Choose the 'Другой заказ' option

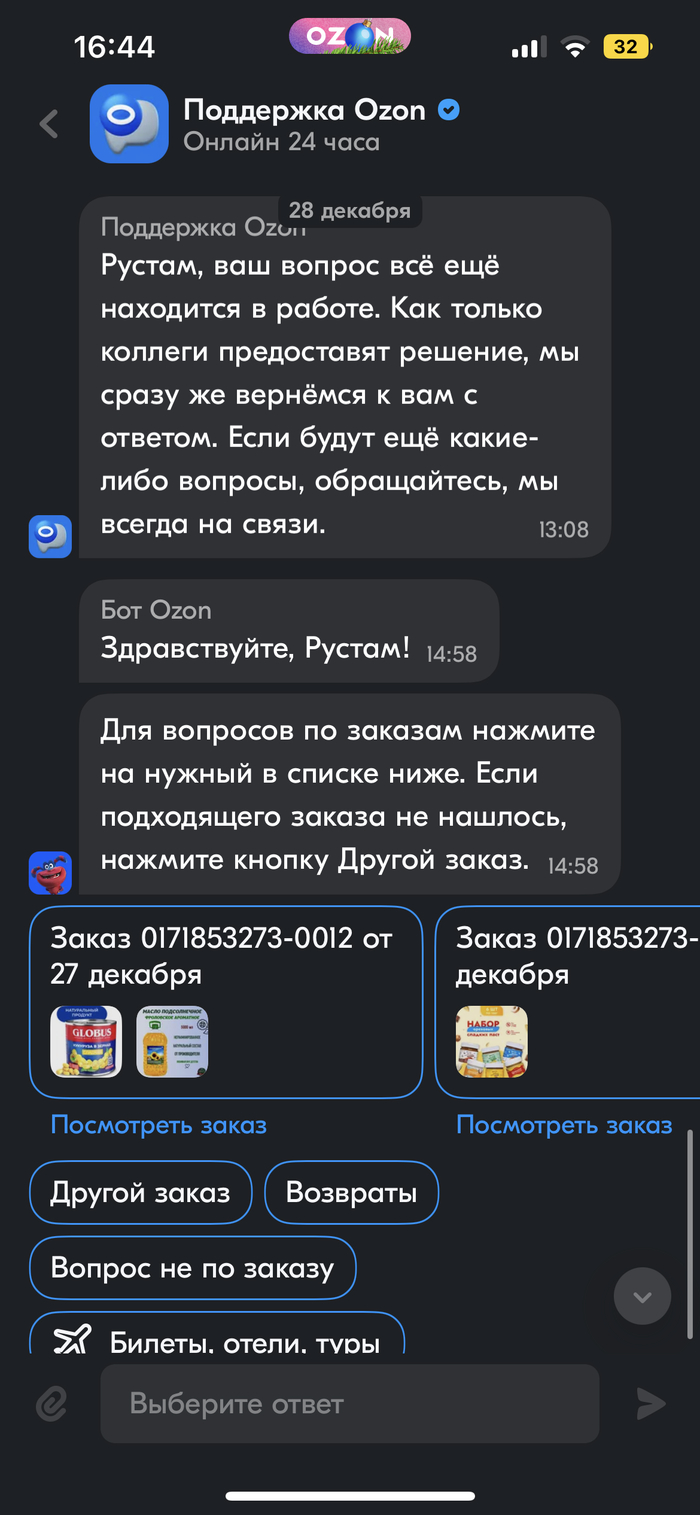click(x=140, y=1192)
